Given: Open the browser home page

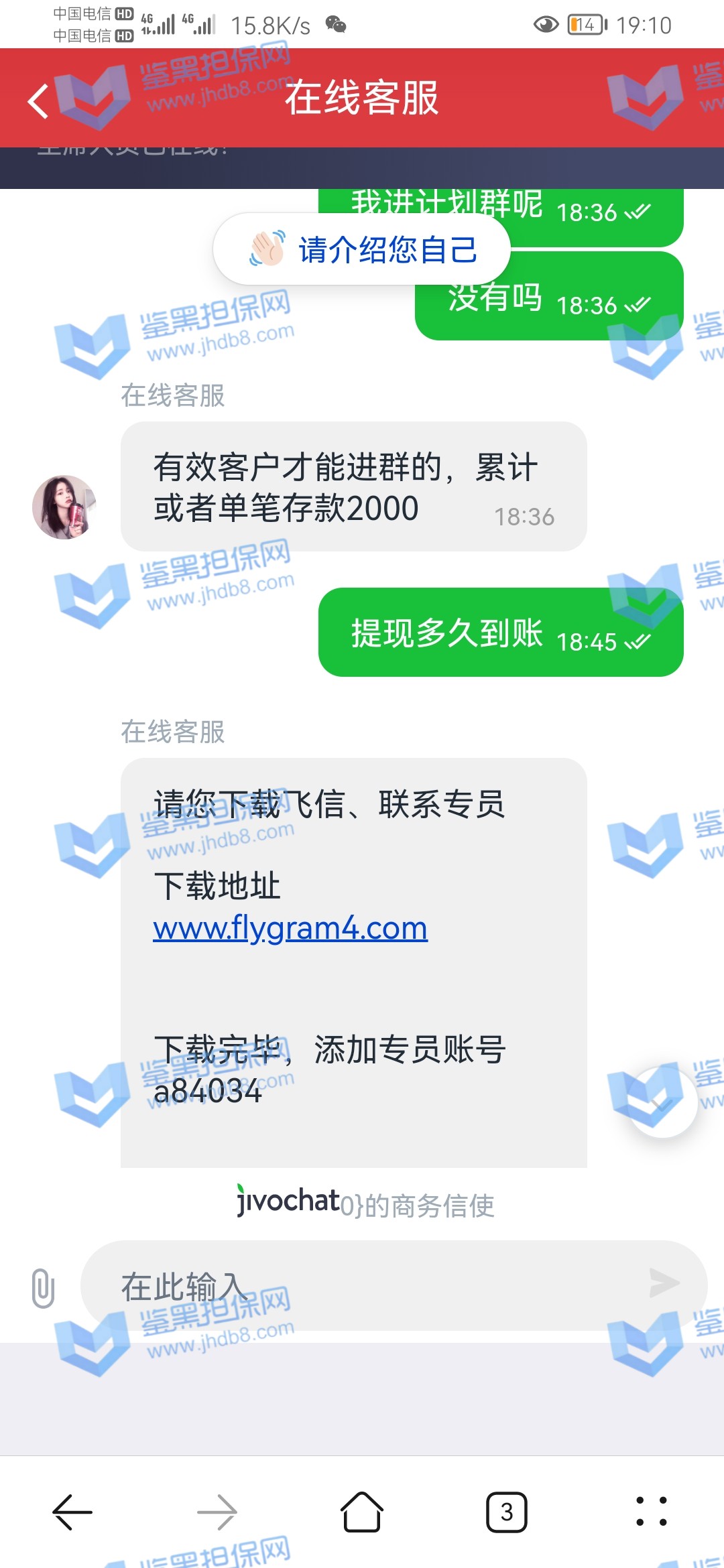Looking at the screenshot, I should pyautogui.click(x=362, y=1512).
